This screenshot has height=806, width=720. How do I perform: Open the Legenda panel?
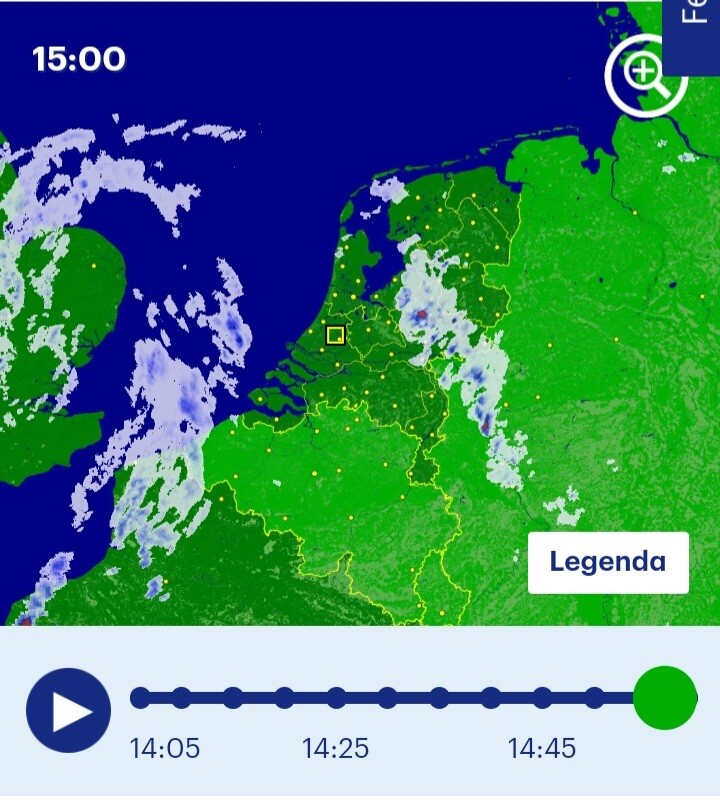pyautogui.click(x=608, y=561)
